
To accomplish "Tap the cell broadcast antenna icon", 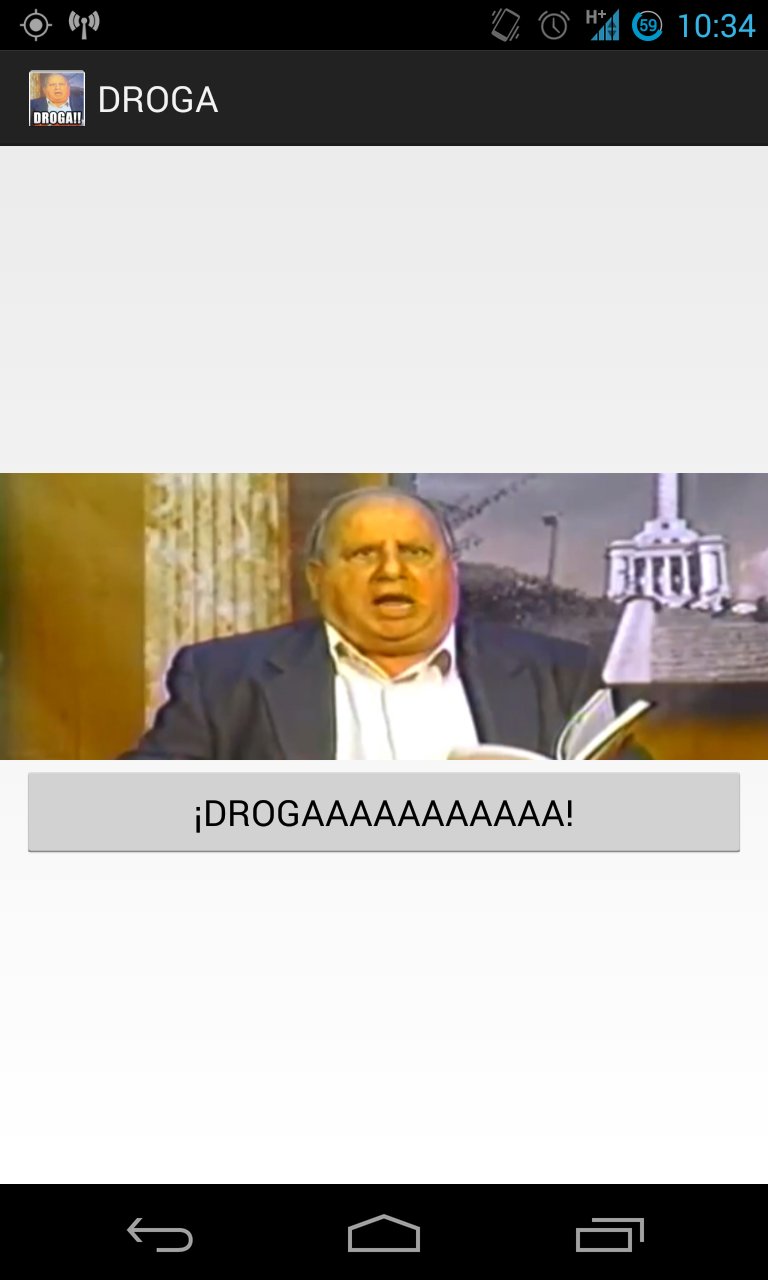I will [x=83, y=25].
